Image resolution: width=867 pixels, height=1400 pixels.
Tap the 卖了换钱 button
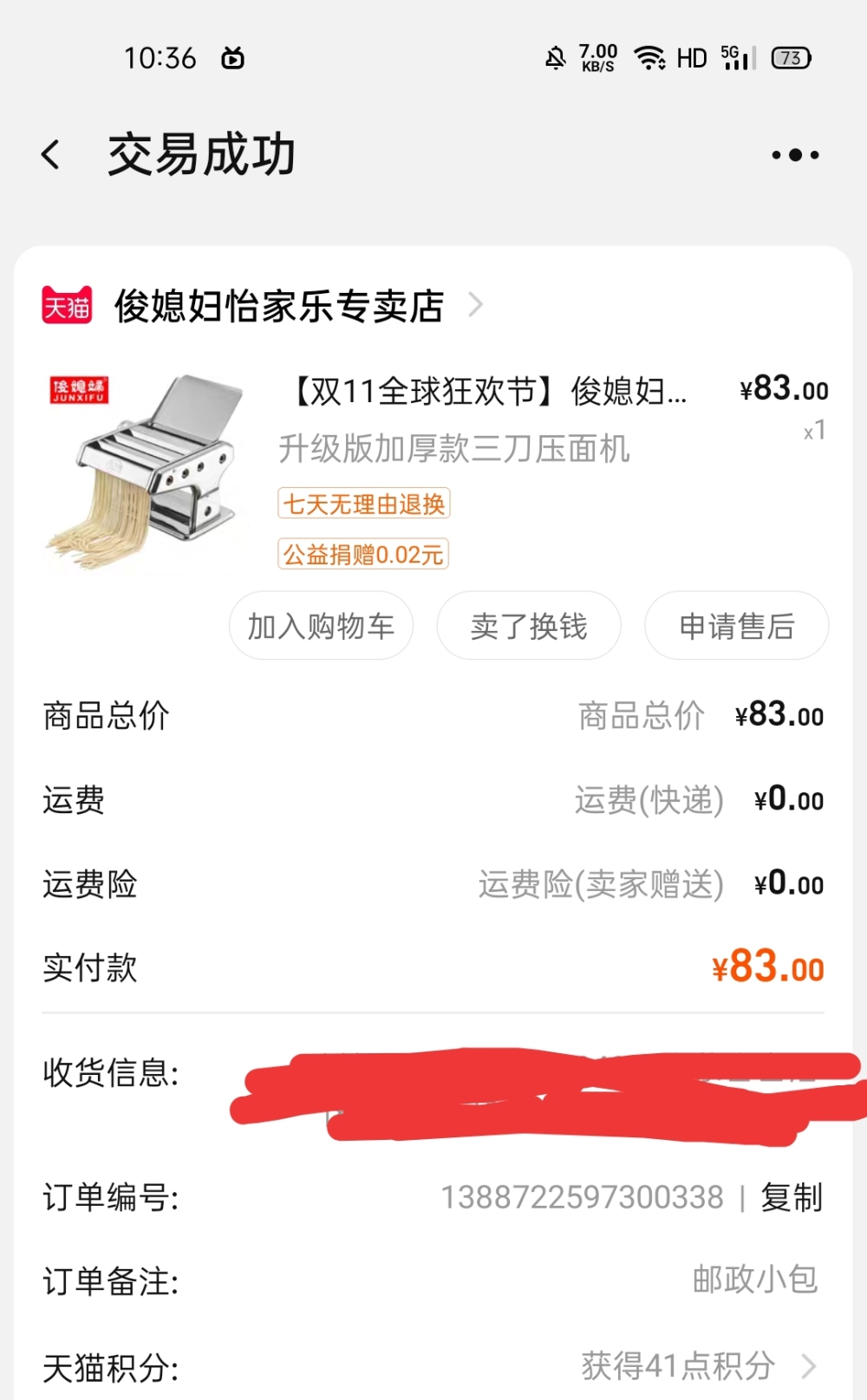[x=529, y=626]
